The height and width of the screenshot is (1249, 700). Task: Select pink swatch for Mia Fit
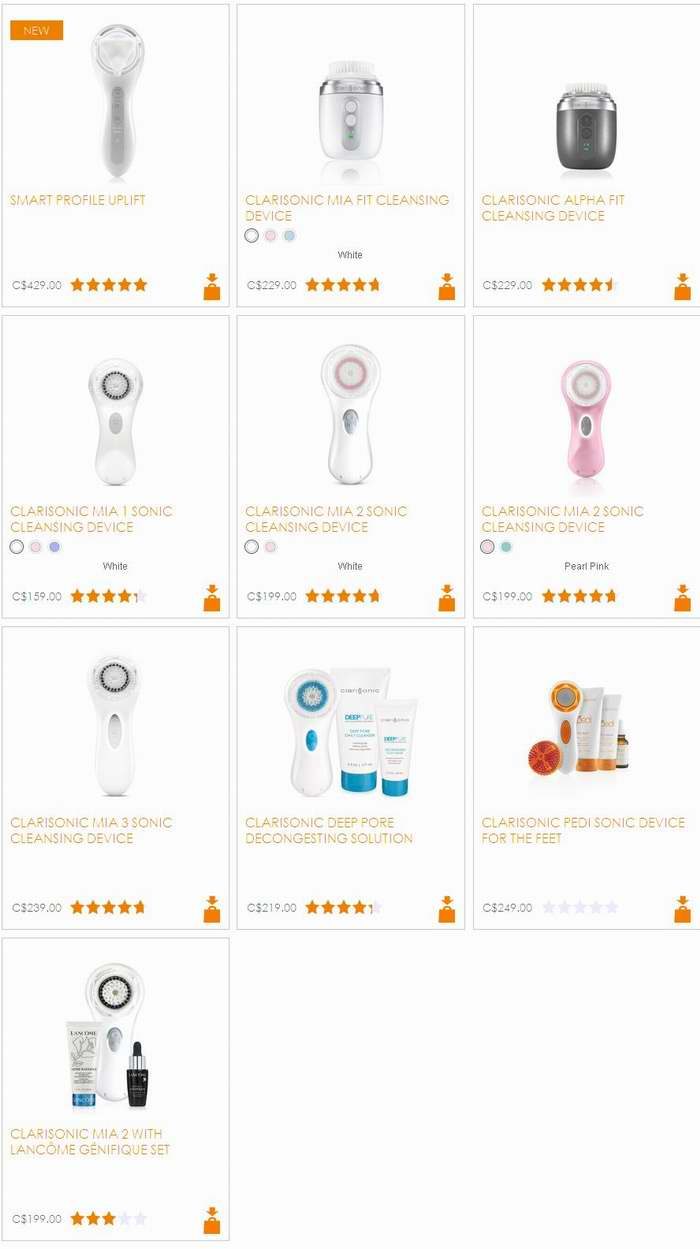270,236
